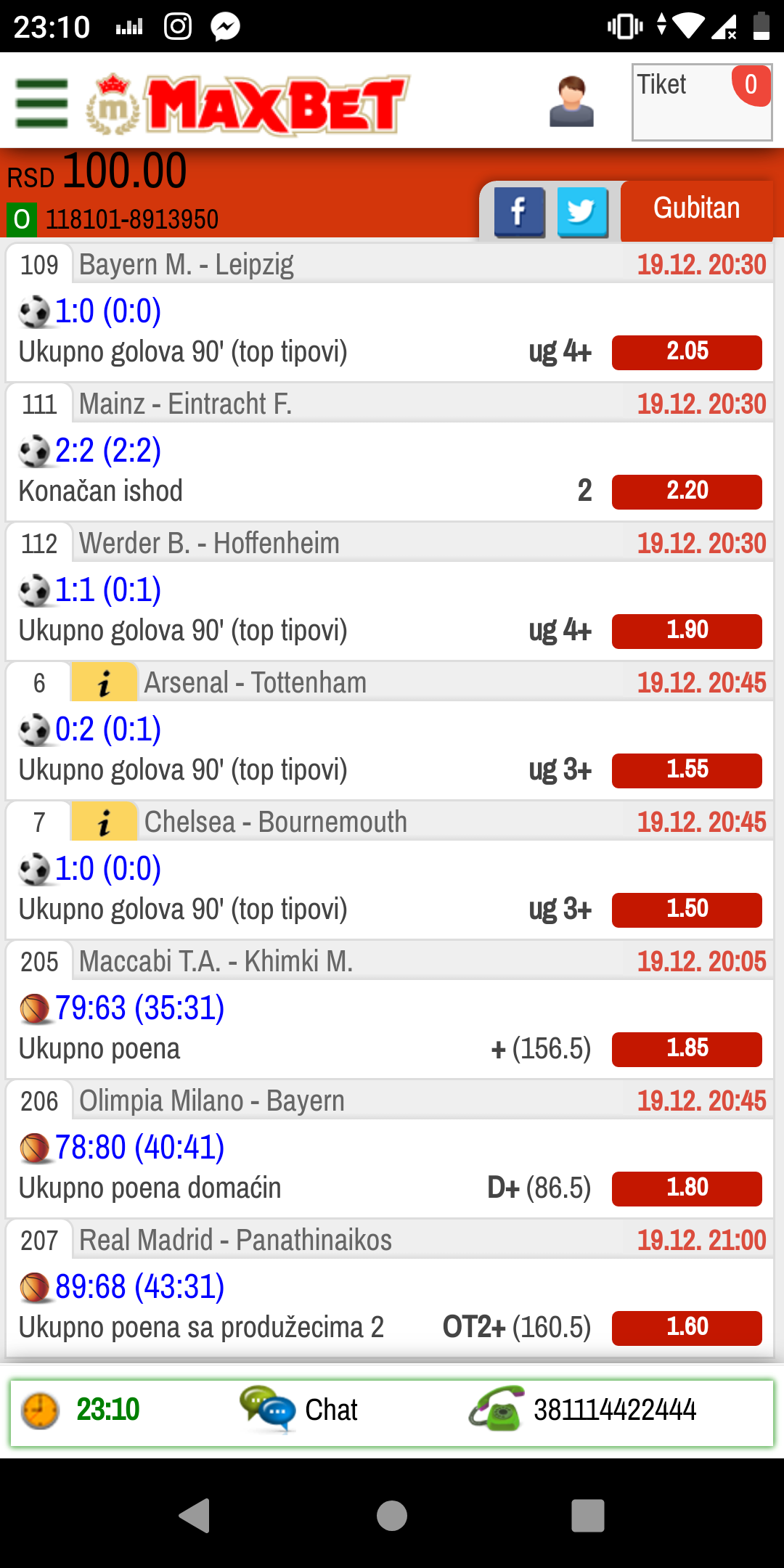This screenshot has width=784, height=1568.
Task: Open the user account icon
Action: [571, 102]
